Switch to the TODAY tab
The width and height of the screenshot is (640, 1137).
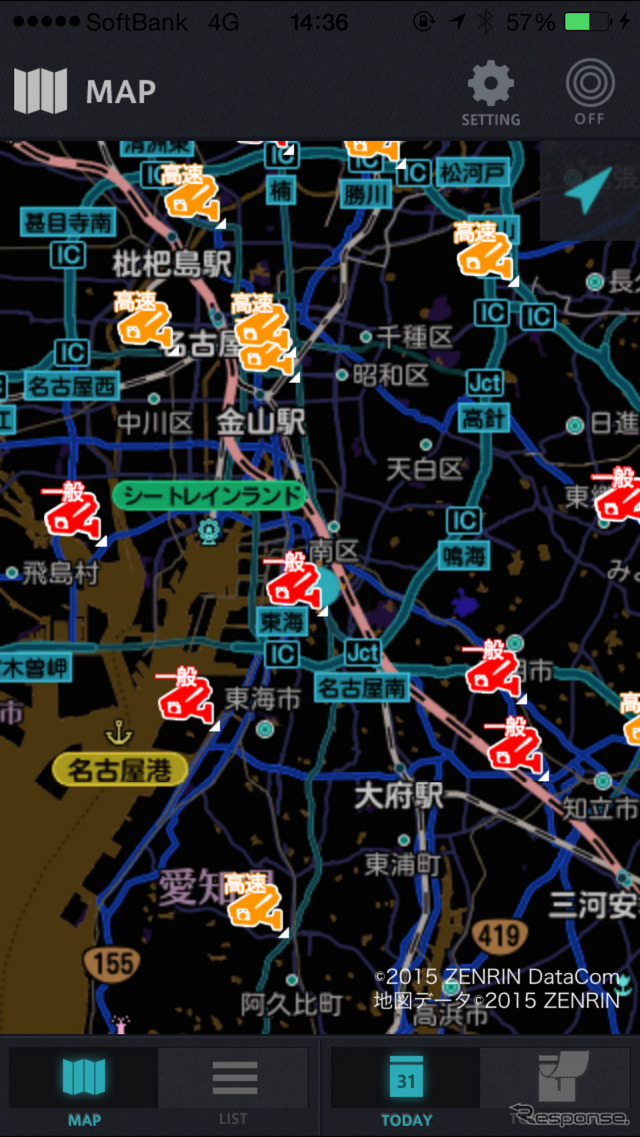(406, 1088)
